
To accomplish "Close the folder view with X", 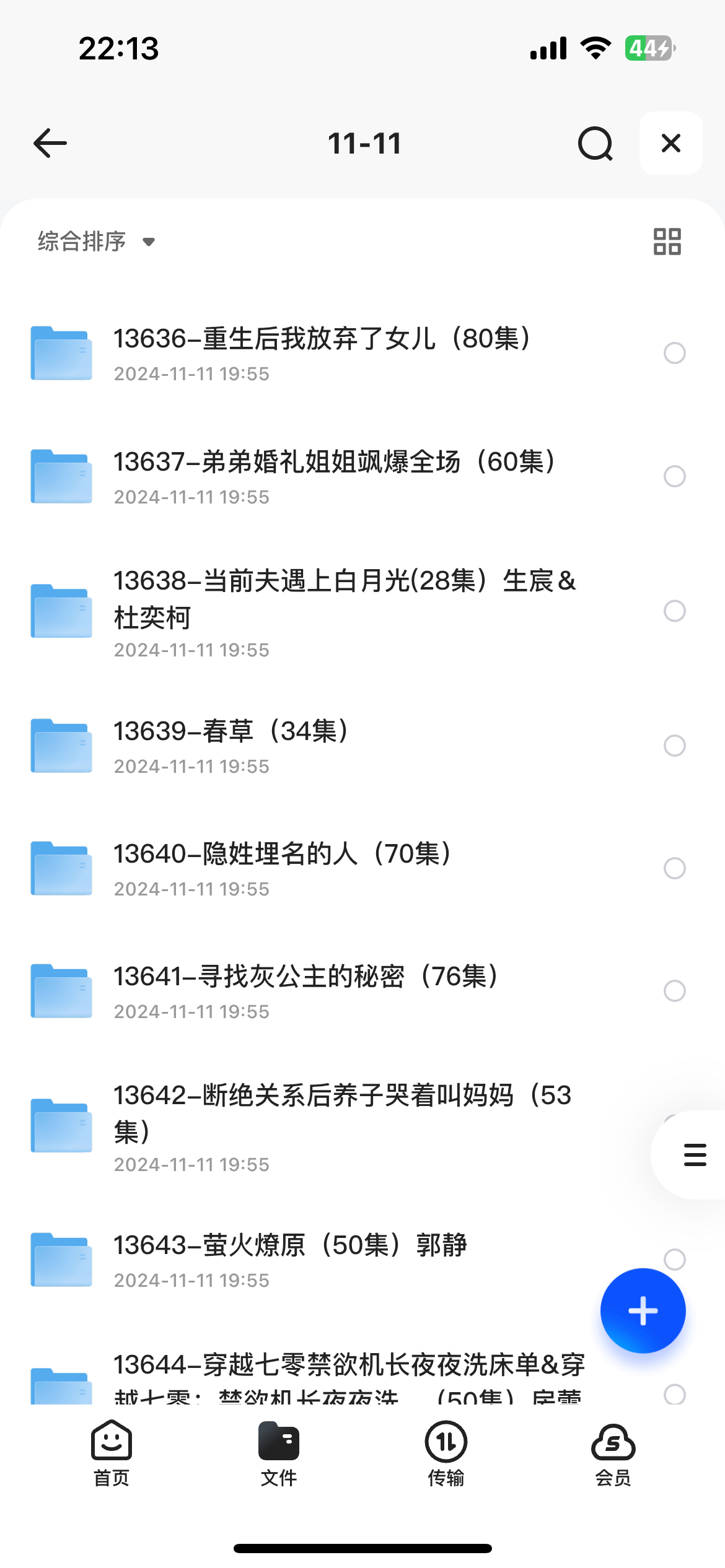I will point(671,143).
